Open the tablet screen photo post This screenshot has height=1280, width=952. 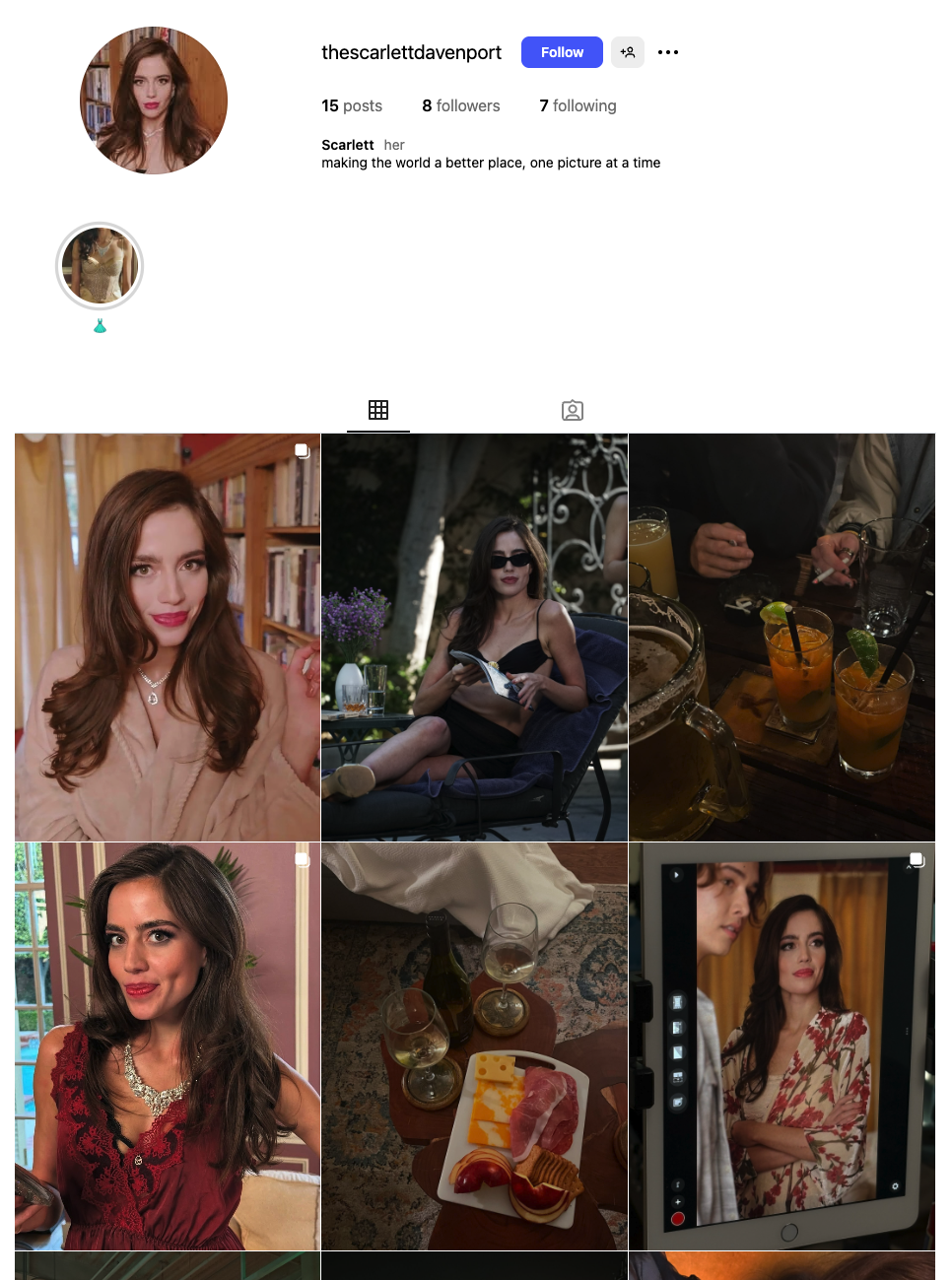pos(782,1045)
